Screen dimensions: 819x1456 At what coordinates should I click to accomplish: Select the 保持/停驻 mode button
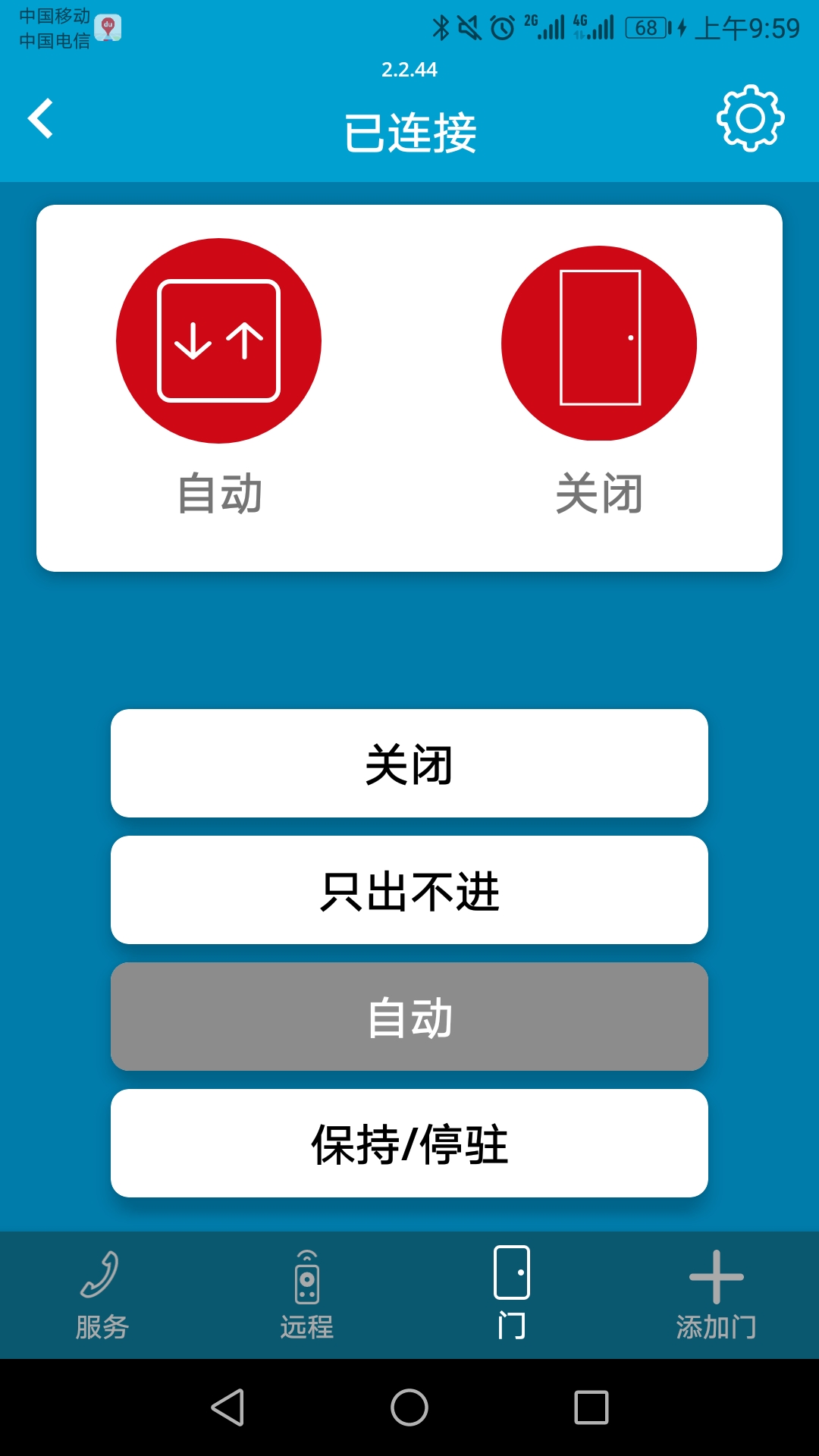[409, 1144]
